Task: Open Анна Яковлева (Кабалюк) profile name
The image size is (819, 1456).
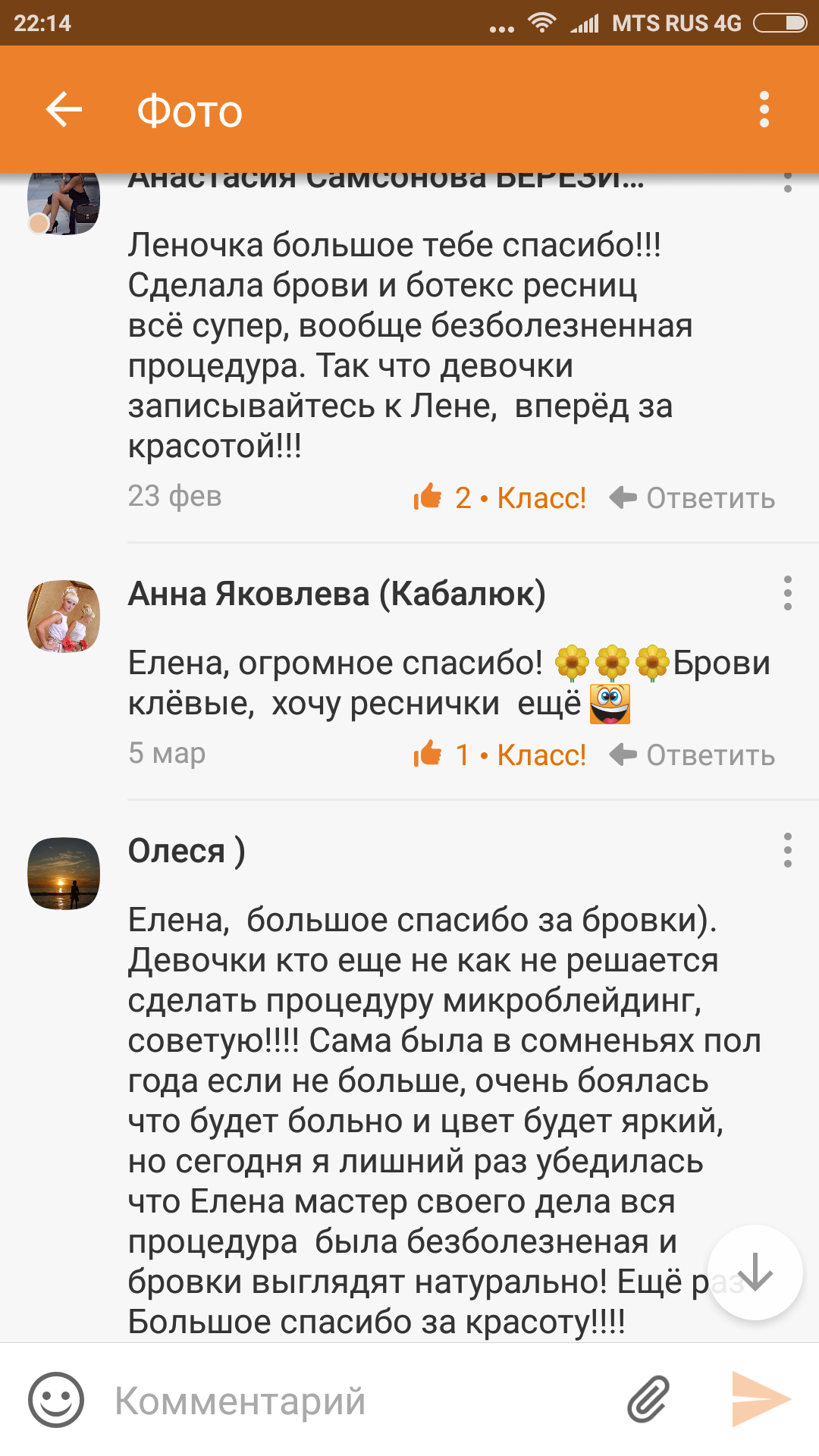Action: [337, 594]
